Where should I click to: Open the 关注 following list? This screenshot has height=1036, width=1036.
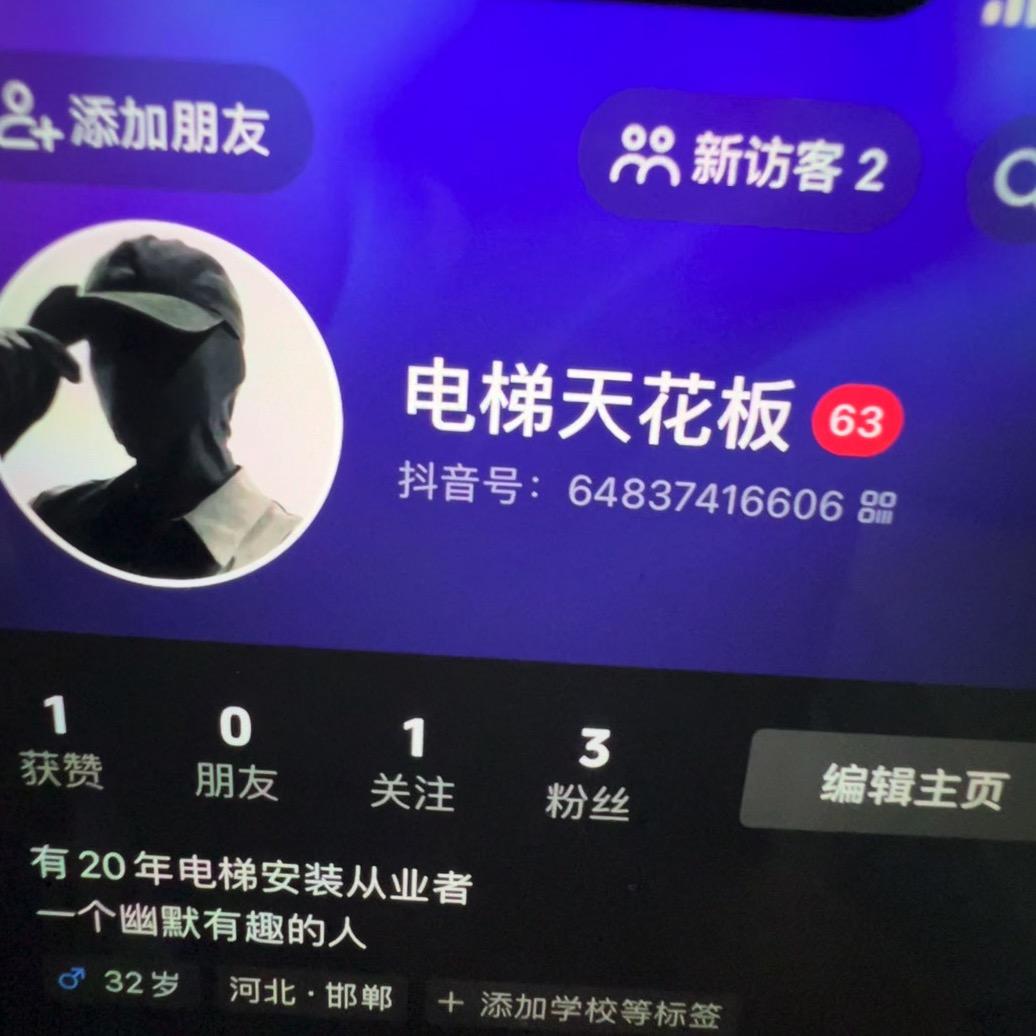coord(413,766)
